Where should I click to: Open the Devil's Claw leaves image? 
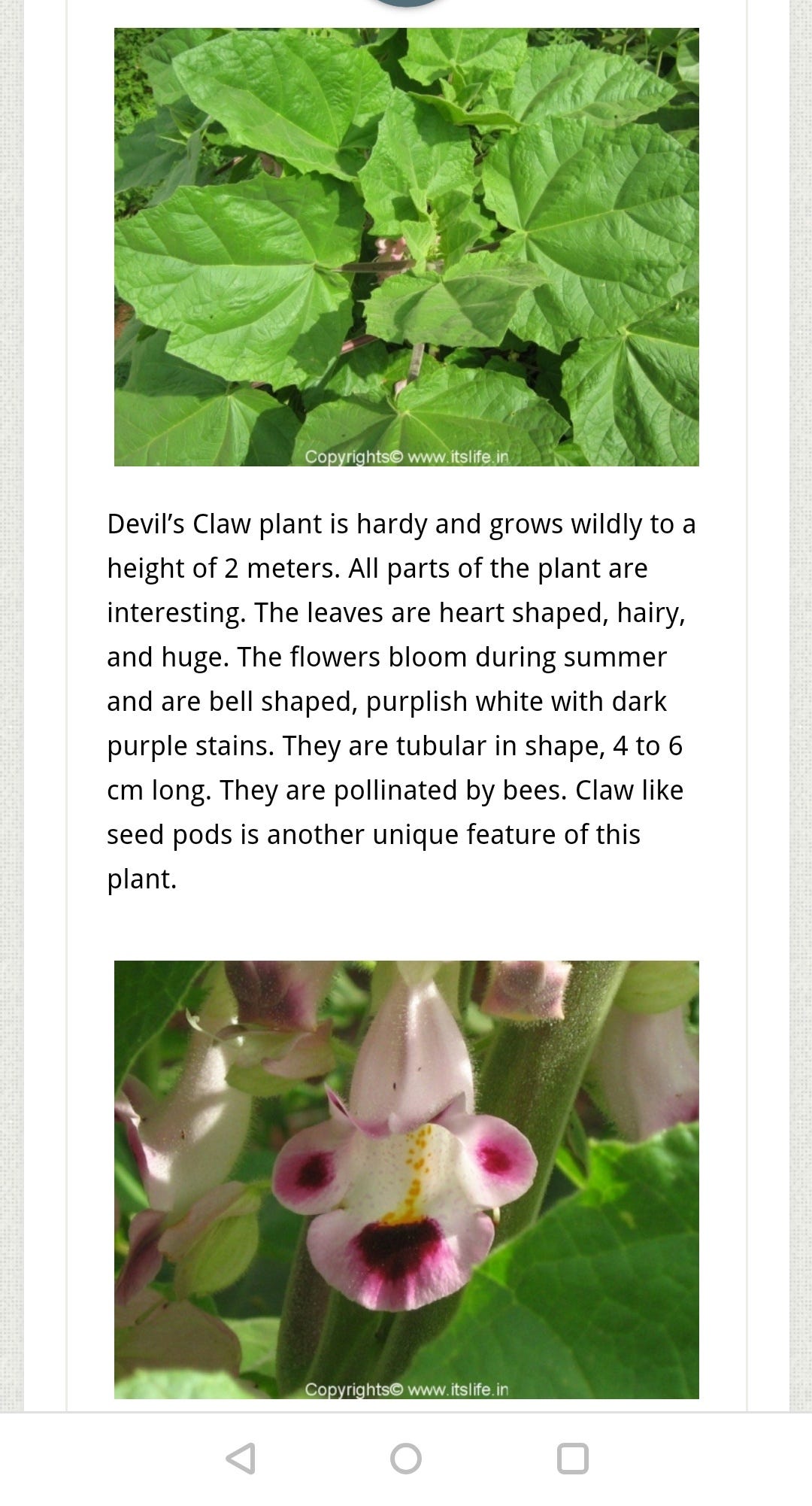[407, 247]
